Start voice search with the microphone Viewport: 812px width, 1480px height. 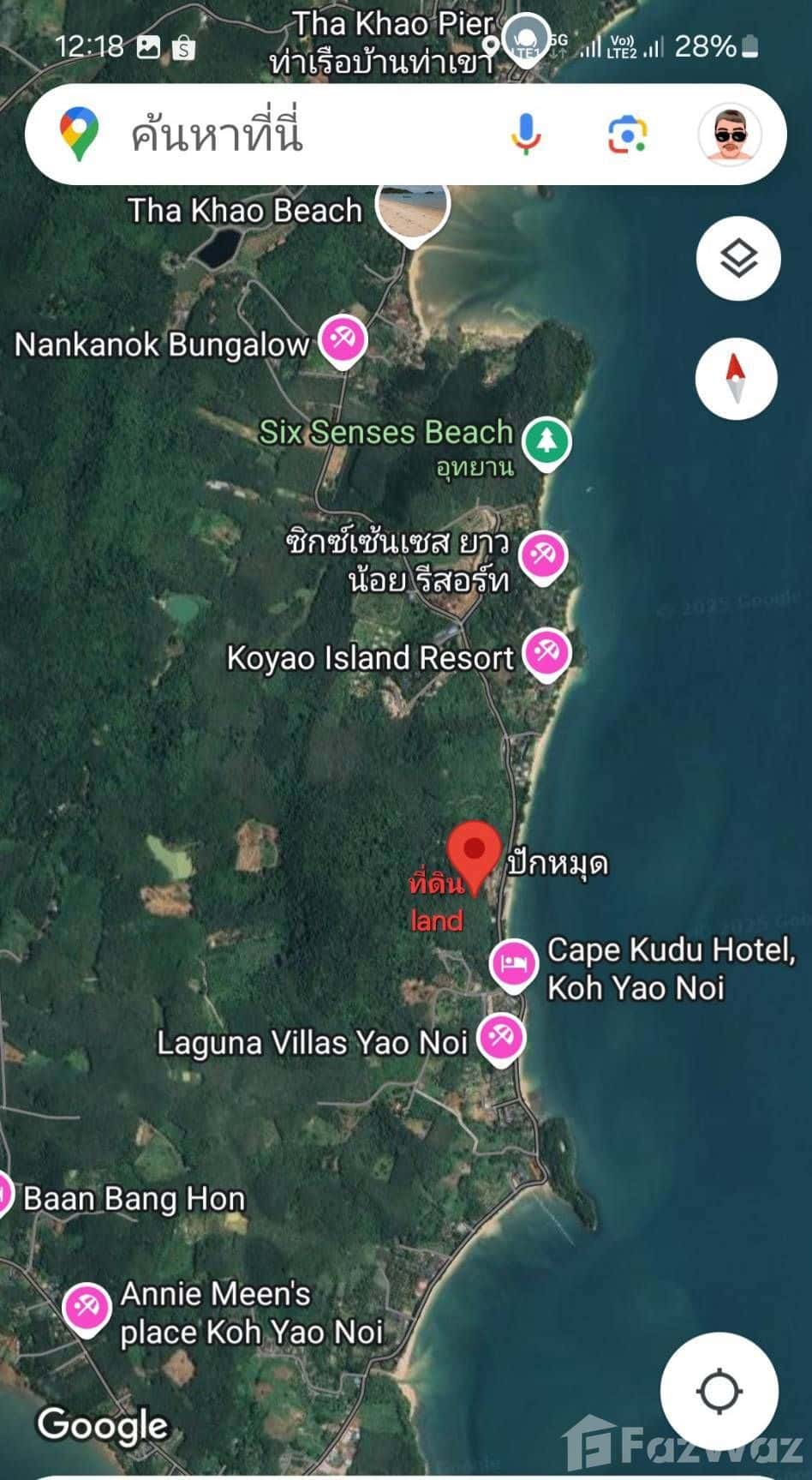coord(525,135)
